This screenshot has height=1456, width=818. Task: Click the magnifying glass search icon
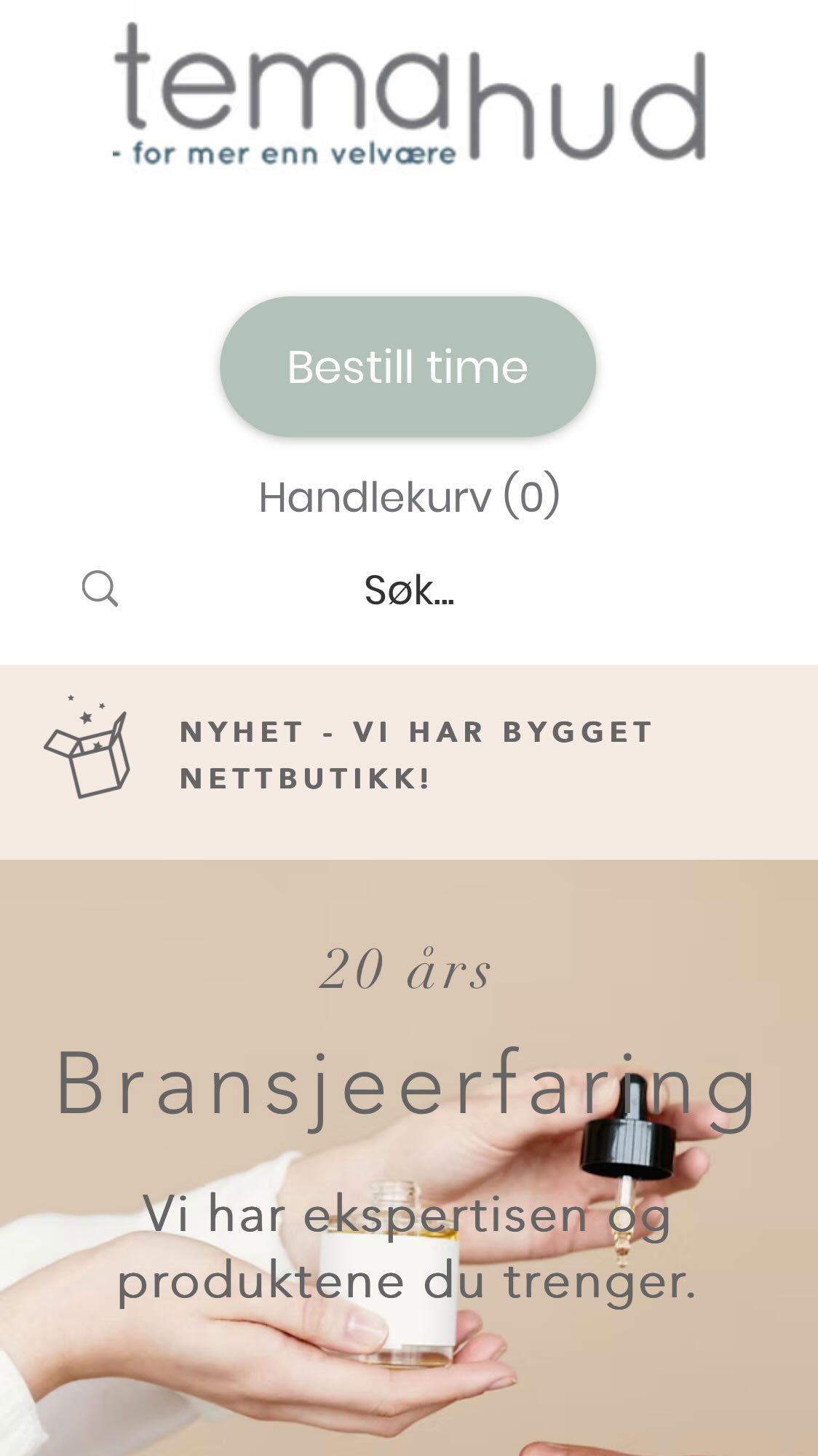pos(102,591)
